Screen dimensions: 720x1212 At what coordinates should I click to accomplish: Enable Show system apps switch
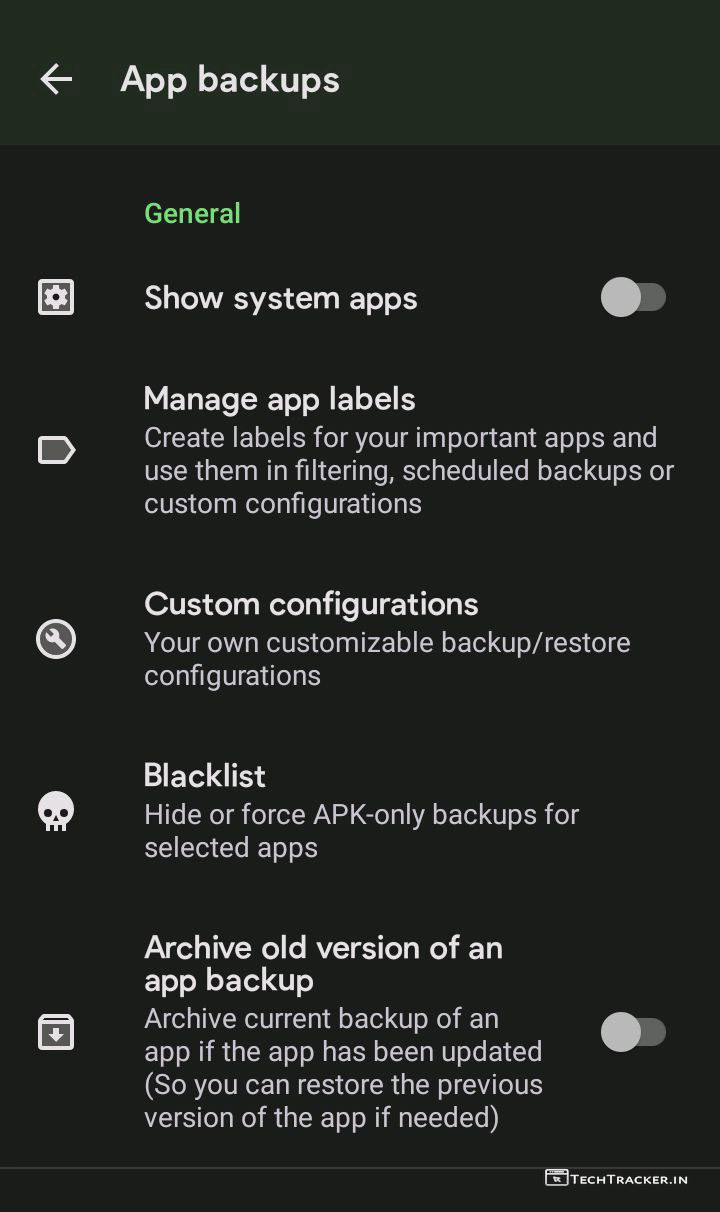(632, 298)
